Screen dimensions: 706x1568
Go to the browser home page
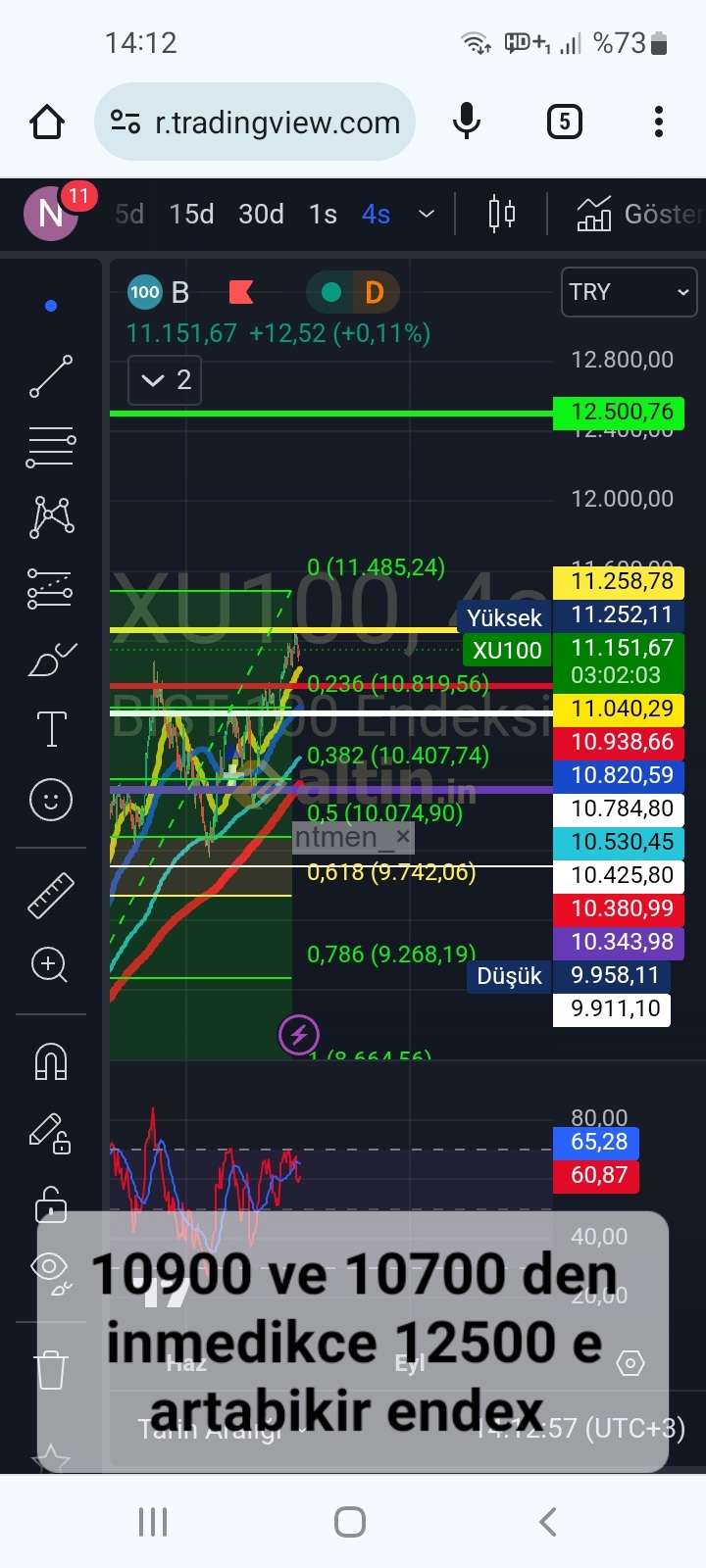[x=47, y=122]
